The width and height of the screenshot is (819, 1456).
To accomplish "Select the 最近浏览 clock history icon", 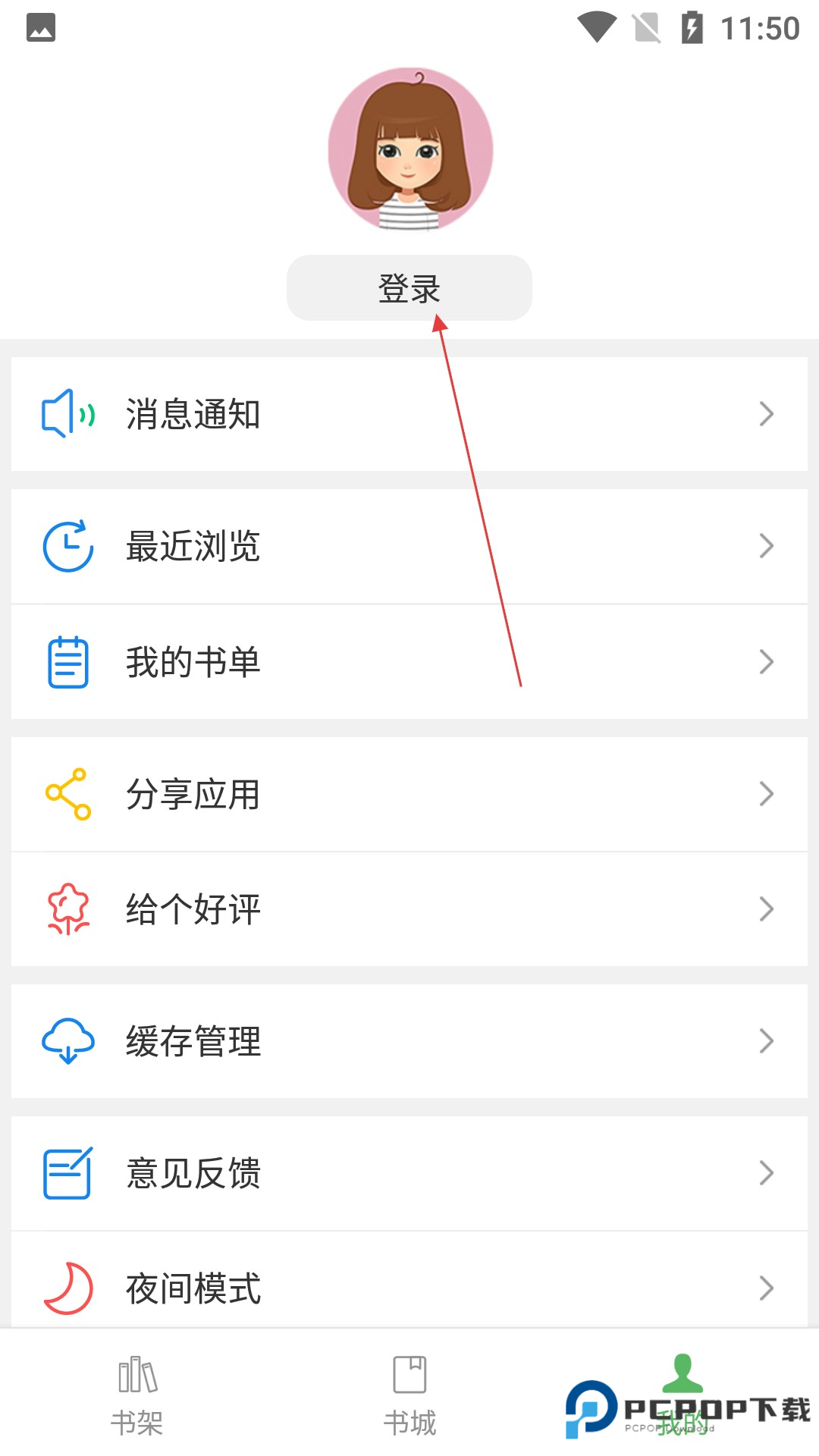I will click(68, 545).
